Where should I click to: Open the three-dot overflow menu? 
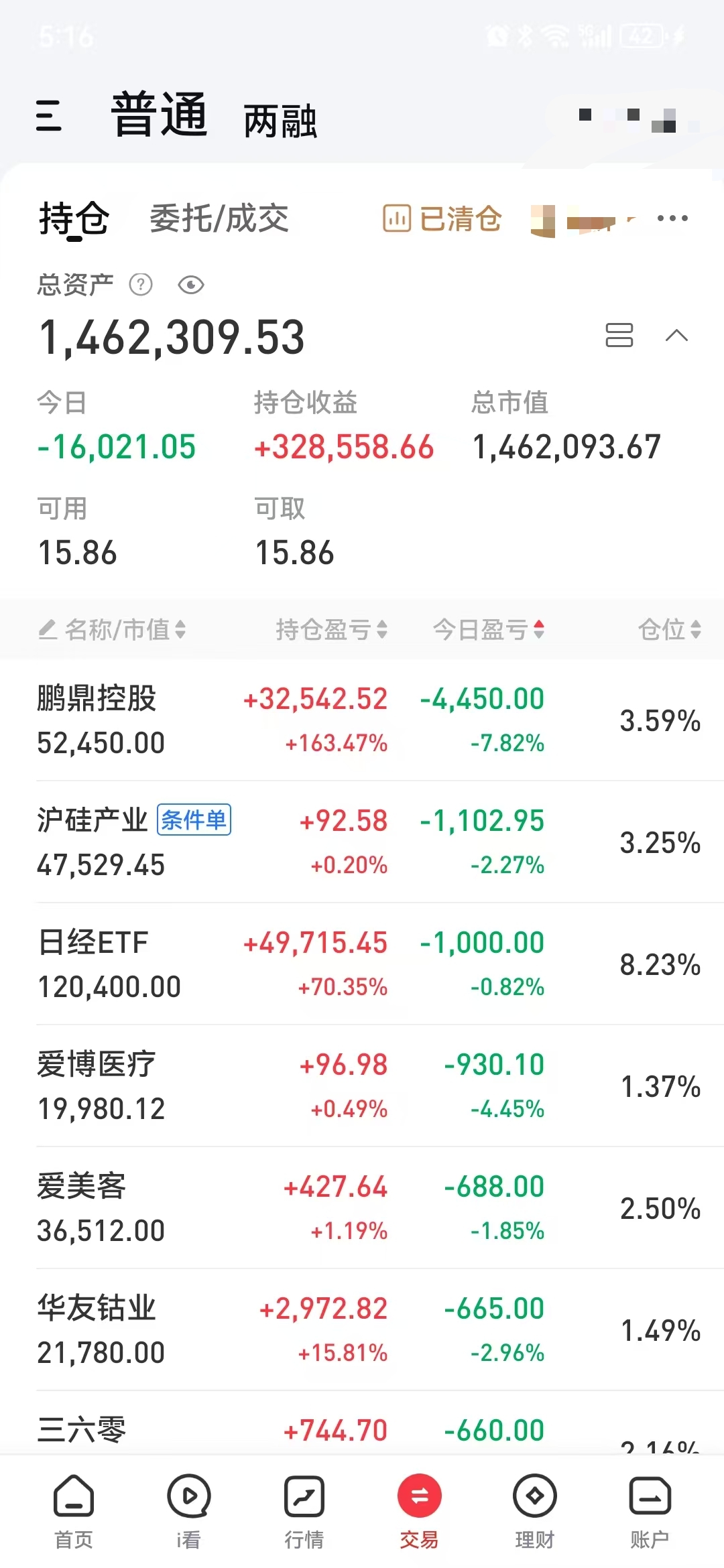tap(672, 218)
